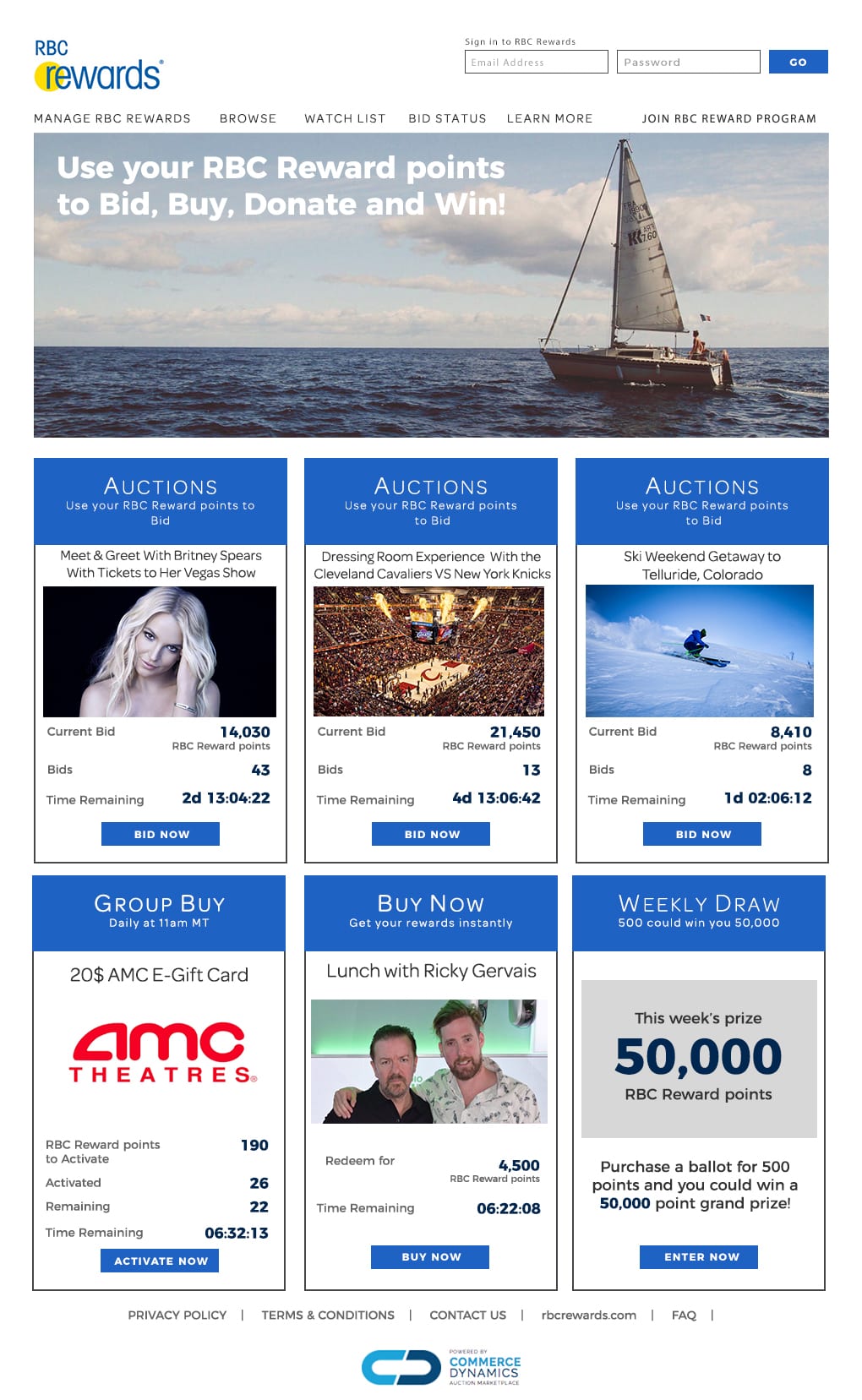
Task: Open Contact Us in footer
Action: coord(467,1315)
